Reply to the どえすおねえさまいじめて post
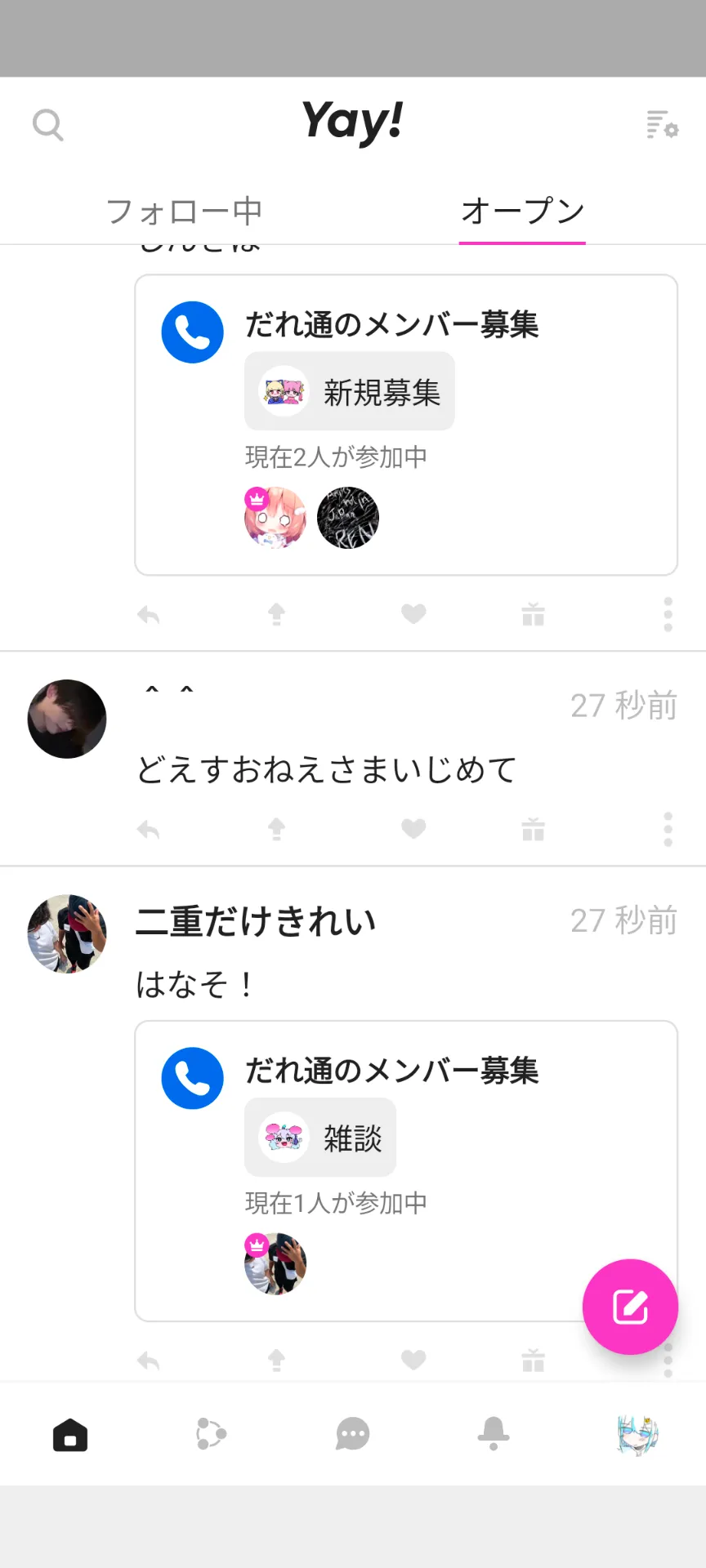Image resolution: width=706 pixels, height=1568 pixels. point(148,830)
